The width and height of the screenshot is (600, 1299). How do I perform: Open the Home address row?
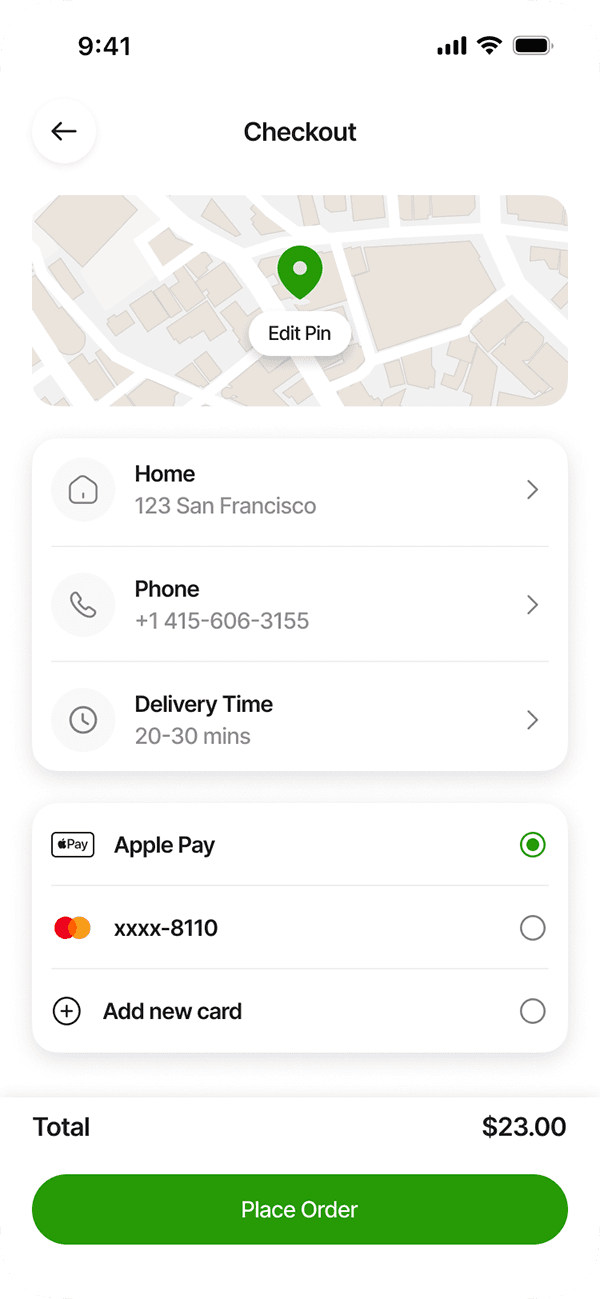coord(299,490)
